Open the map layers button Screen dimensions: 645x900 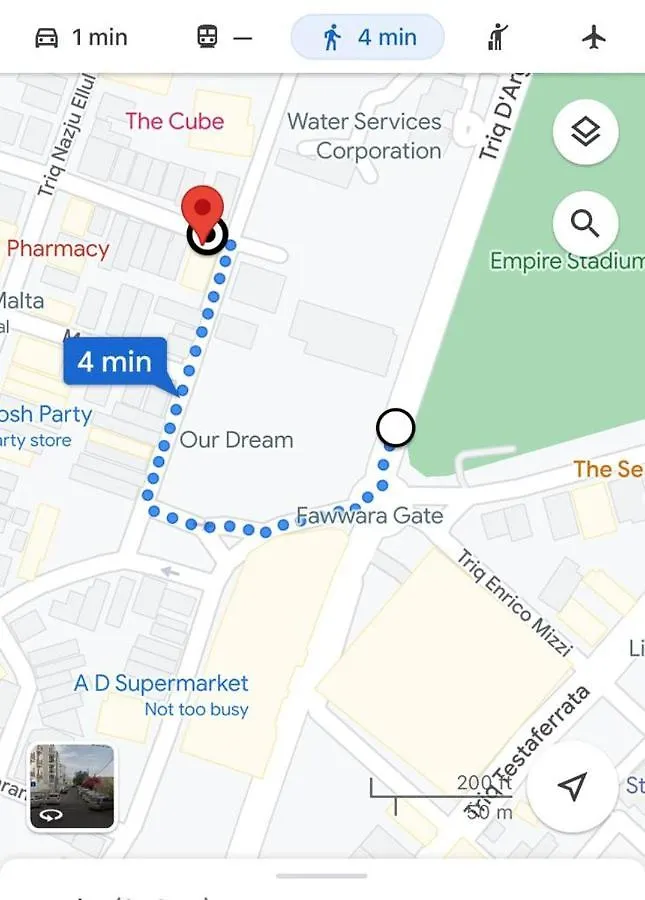tap(585, 131)
